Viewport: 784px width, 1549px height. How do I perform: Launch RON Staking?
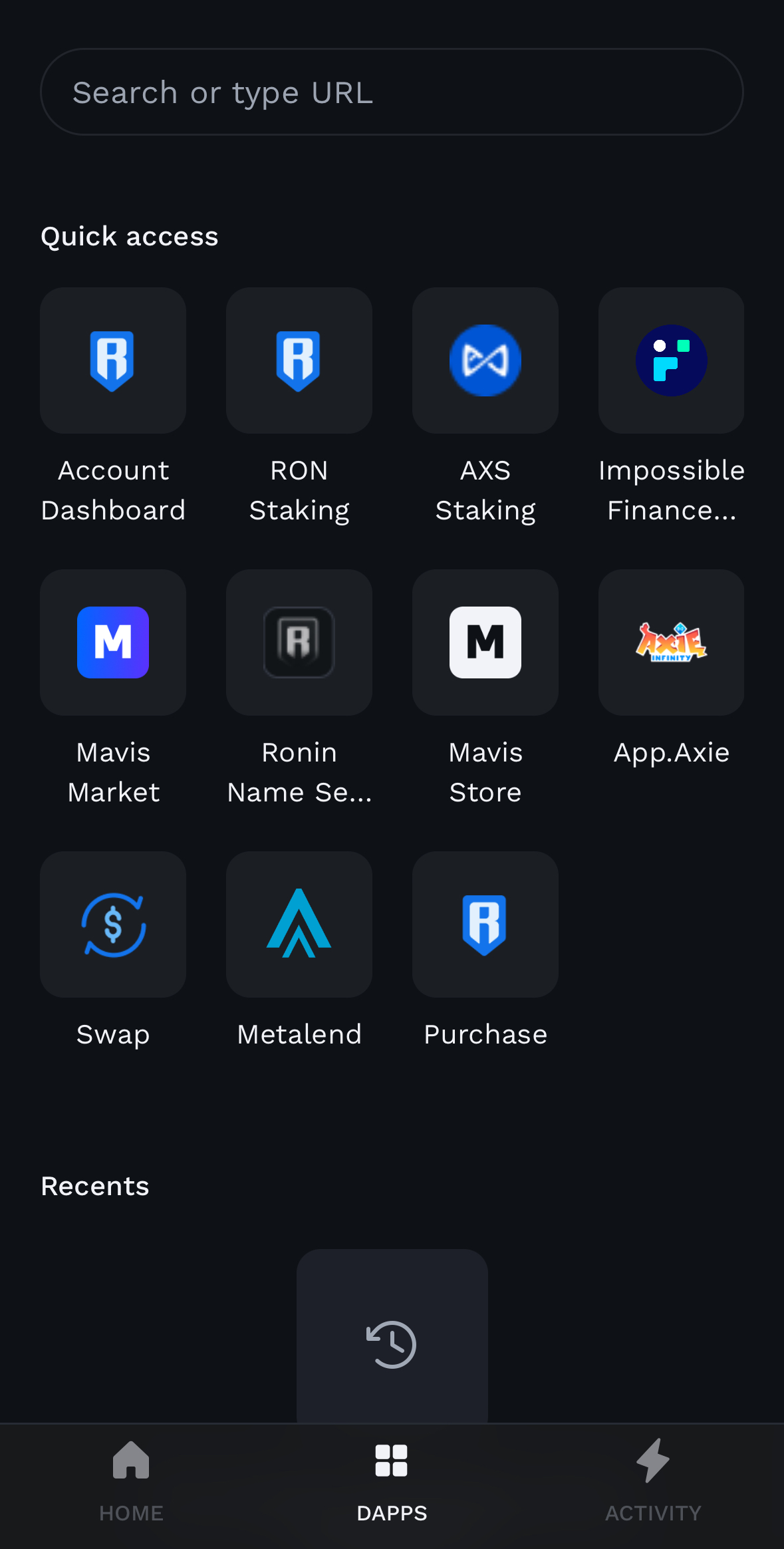click(x=299, y=360)
